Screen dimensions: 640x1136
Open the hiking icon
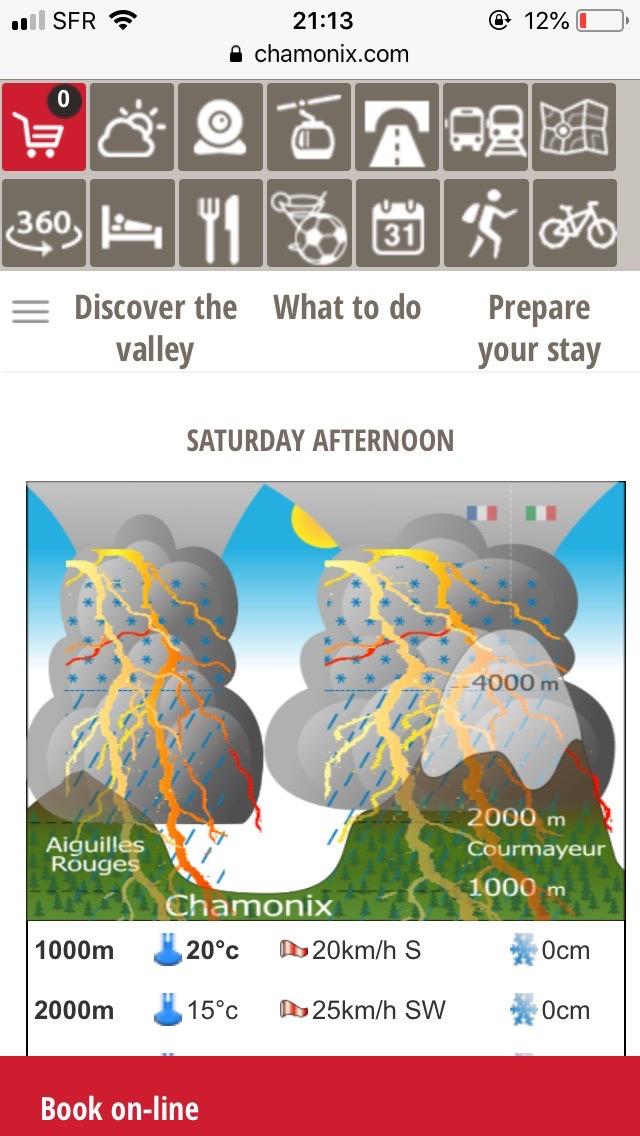pos(486,223)
